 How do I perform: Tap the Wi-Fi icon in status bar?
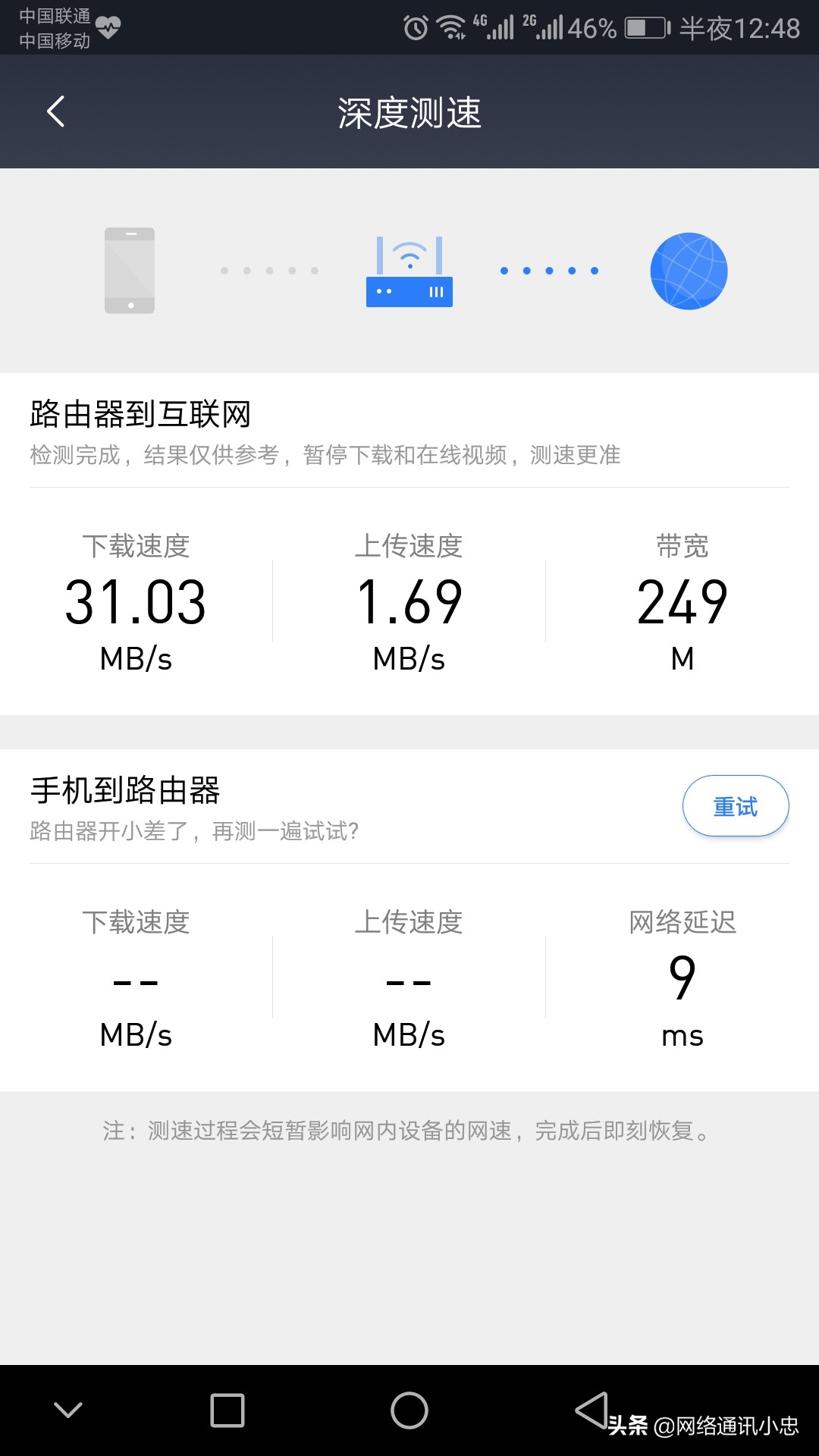(449, 25)
